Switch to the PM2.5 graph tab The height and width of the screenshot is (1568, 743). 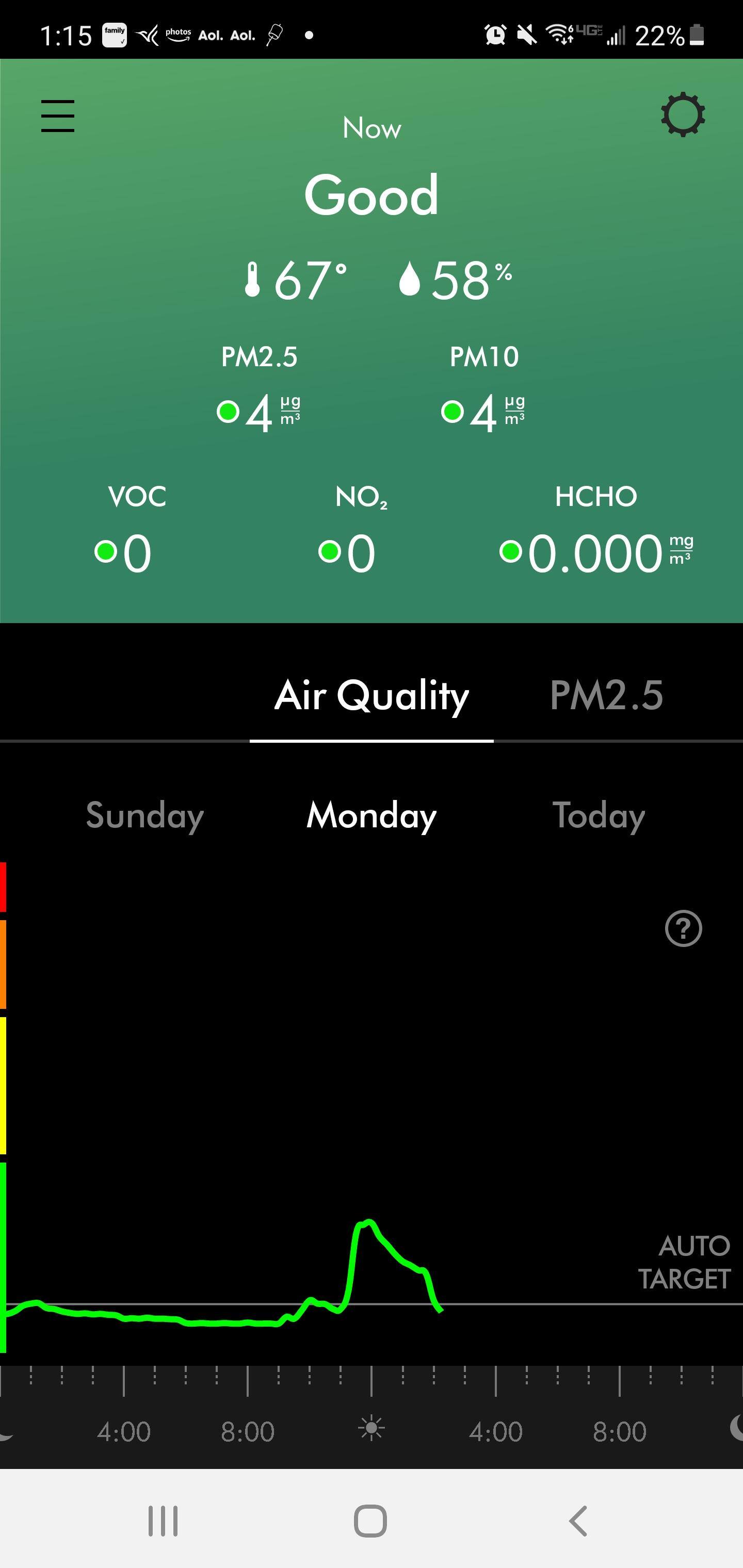pos(606,695)
